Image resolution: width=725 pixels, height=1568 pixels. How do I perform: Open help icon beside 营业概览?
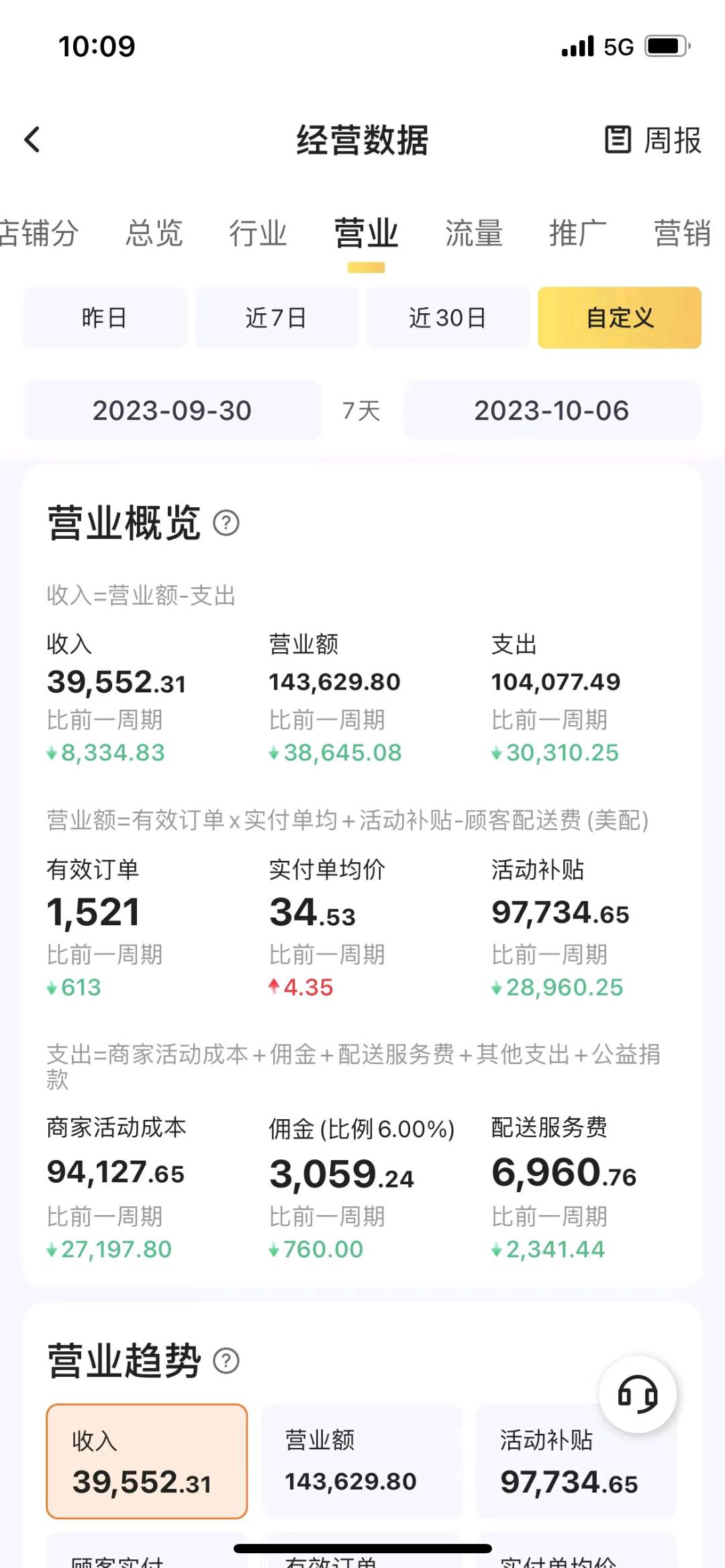[226, 523]
